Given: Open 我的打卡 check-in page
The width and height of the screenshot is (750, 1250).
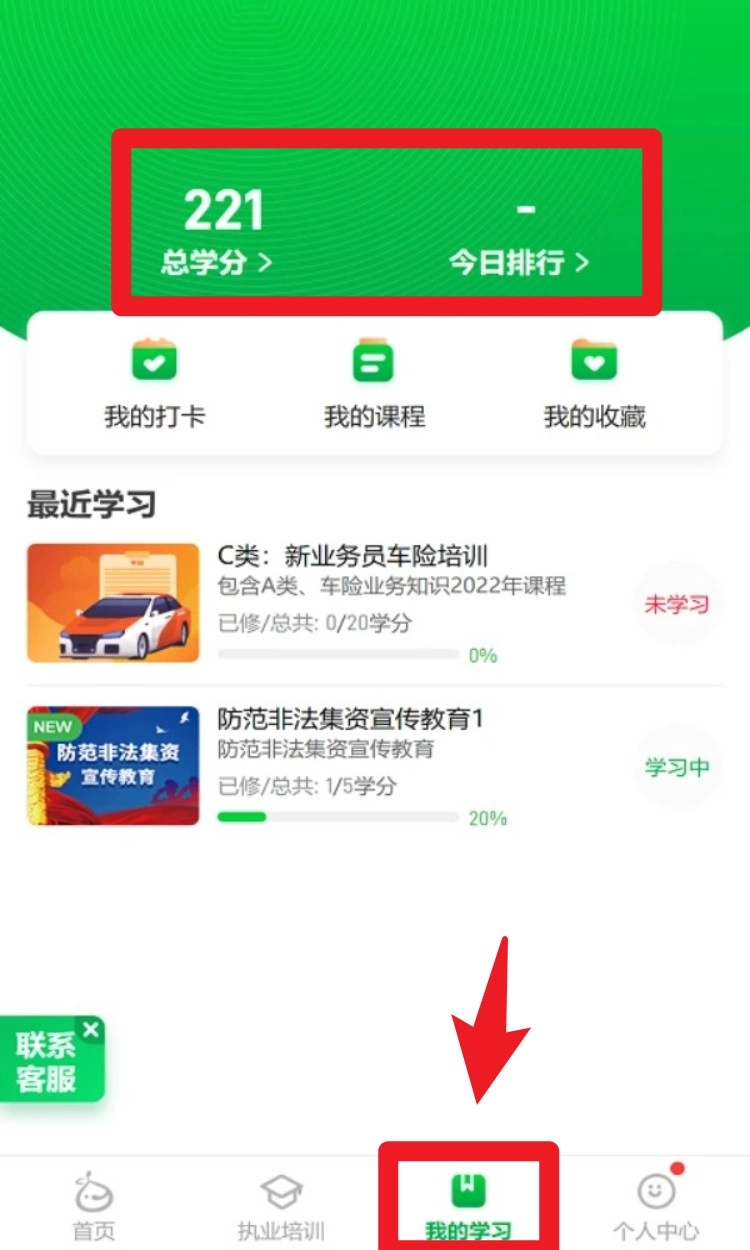Looking at the screenshot, I should (154, 385).
